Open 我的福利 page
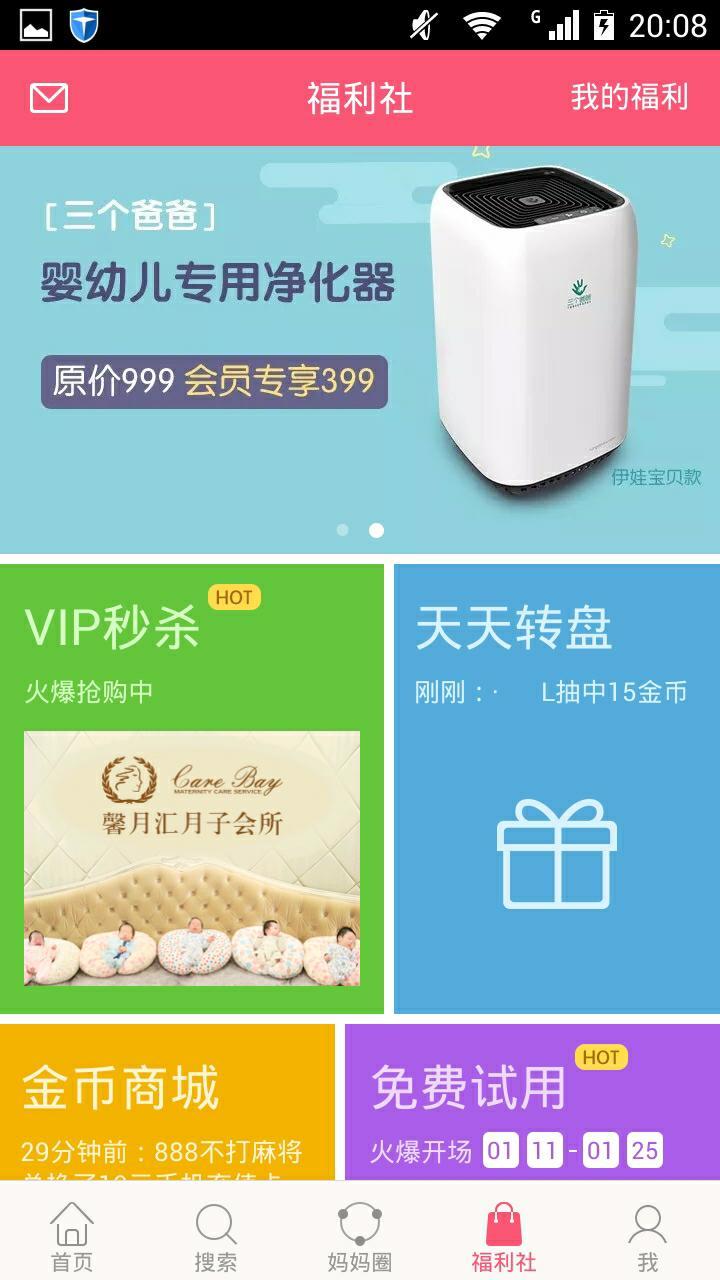Viewport: 720px width, 1280px height. click(629, 98)
